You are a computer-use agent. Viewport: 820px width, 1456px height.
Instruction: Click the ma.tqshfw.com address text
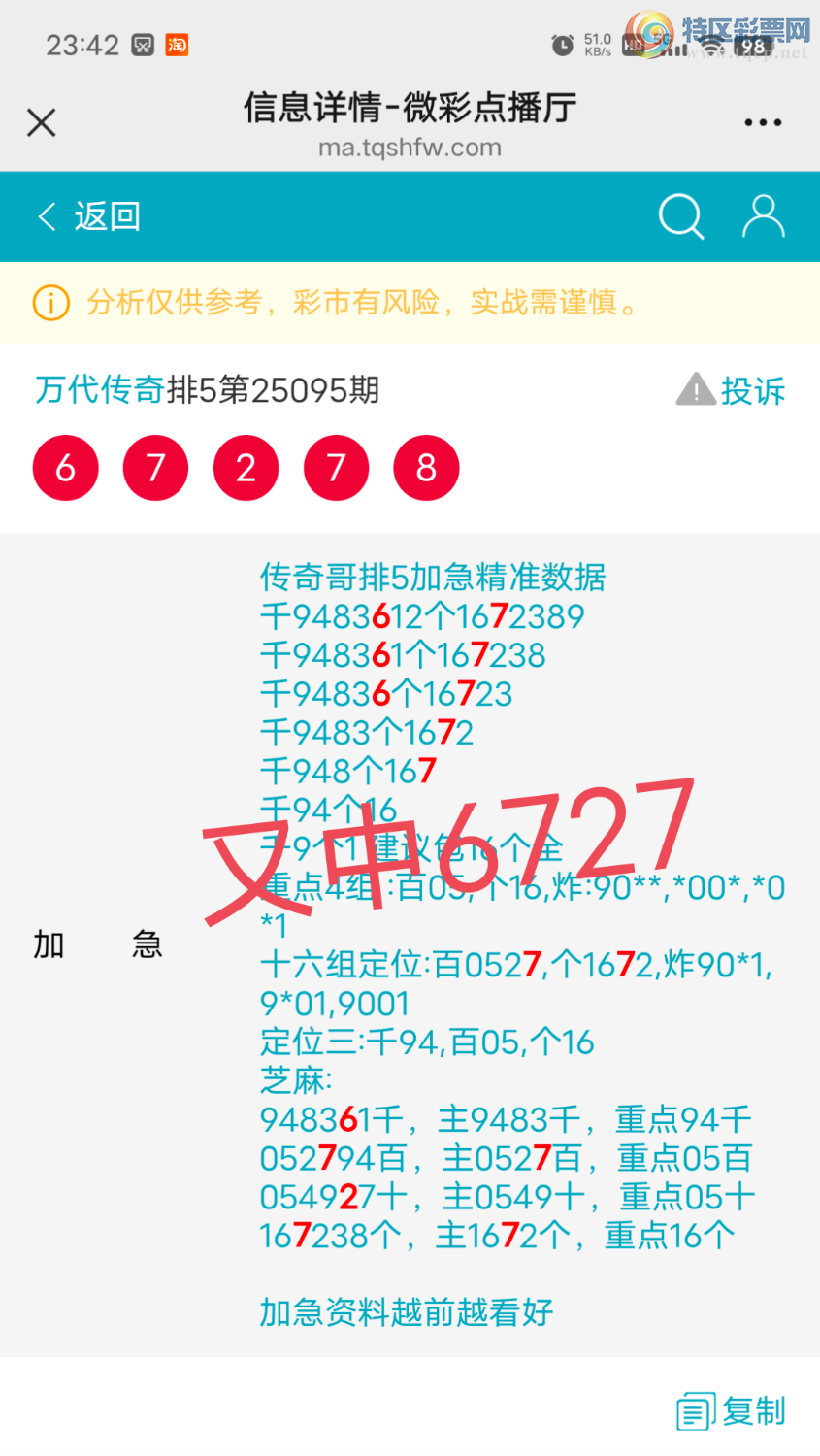click(x=410, y=149)
